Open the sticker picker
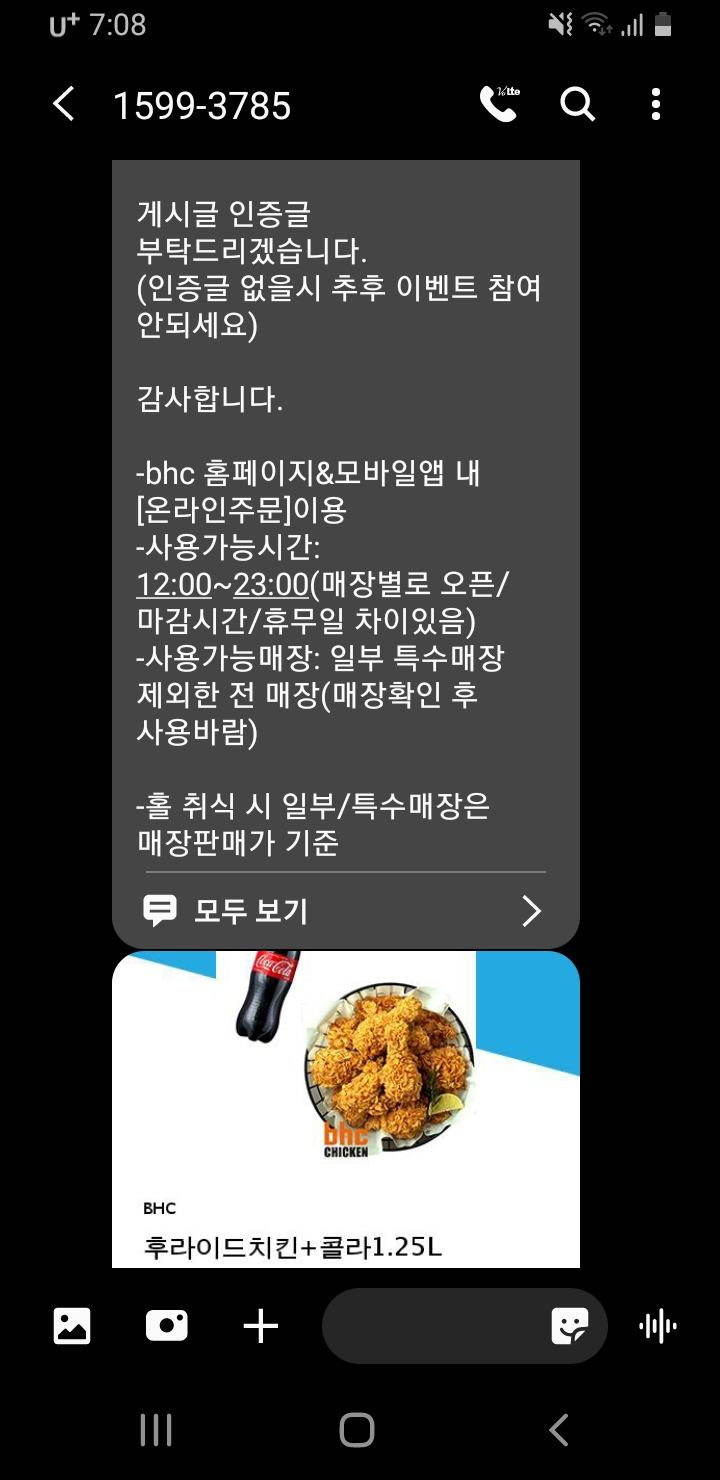This screenshot has width=720, height=1480. [569, 1326]
